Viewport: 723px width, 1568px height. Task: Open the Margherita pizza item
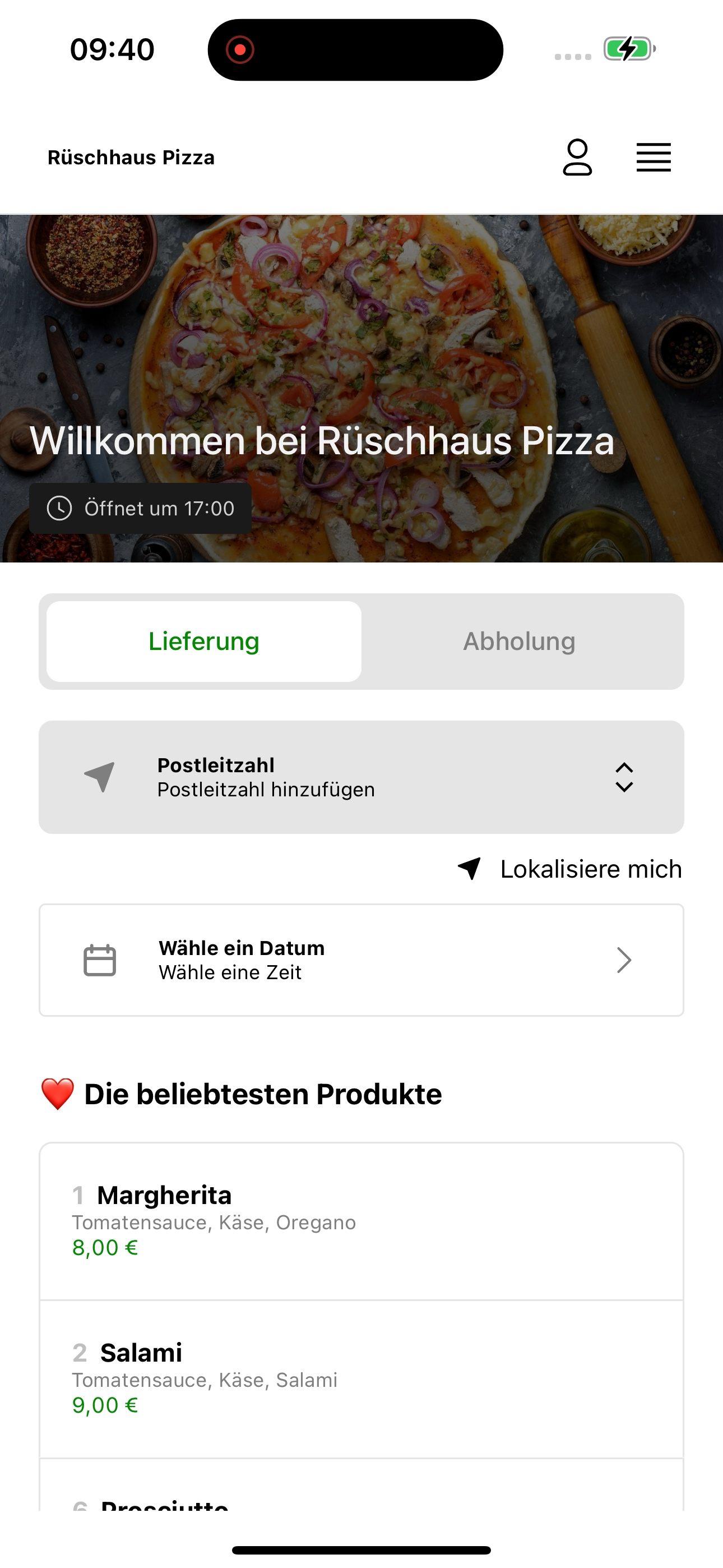[x=361, y=1221]
